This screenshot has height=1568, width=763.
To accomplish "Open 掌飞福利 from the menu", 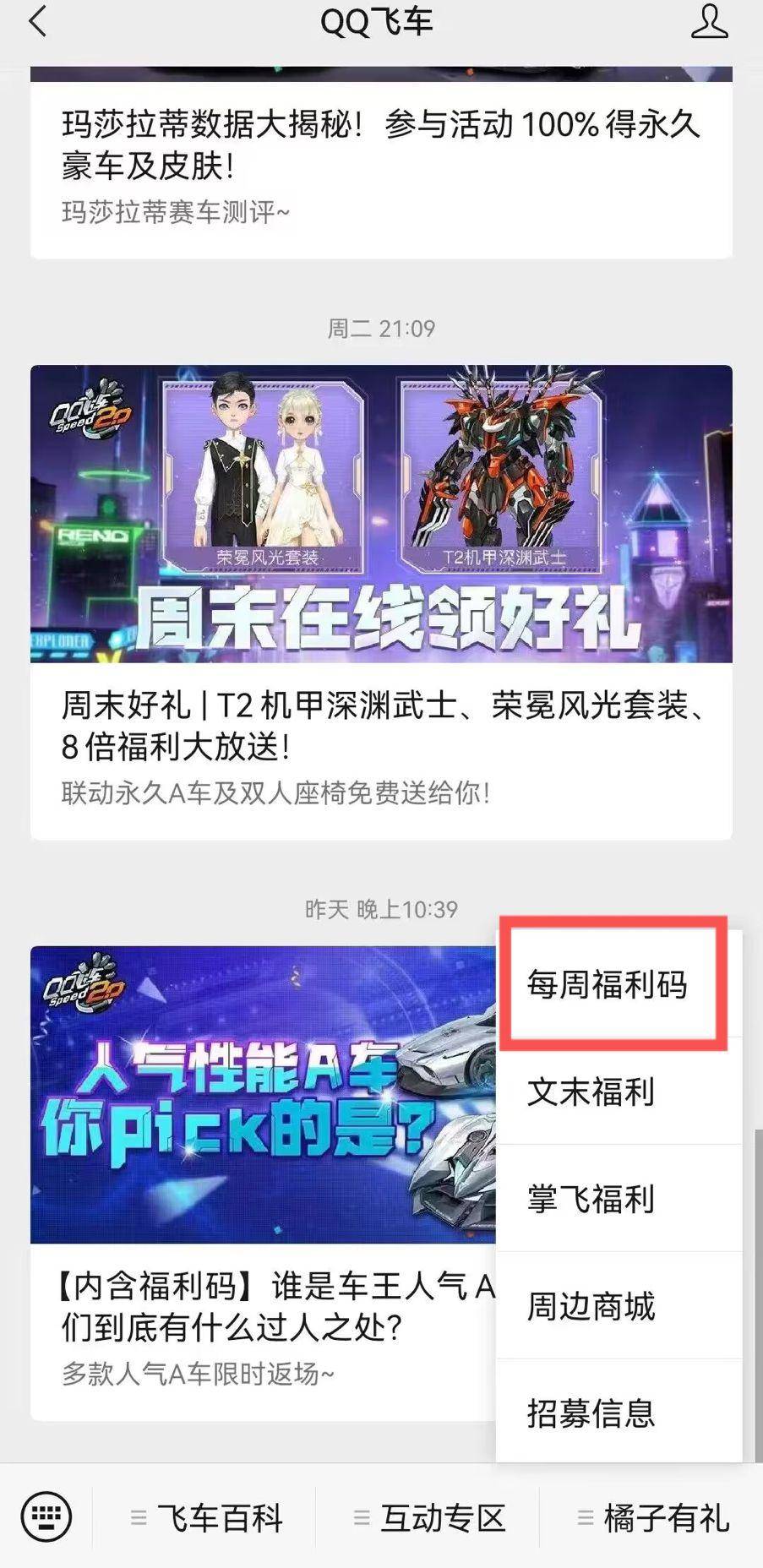I will point(591,1199).
